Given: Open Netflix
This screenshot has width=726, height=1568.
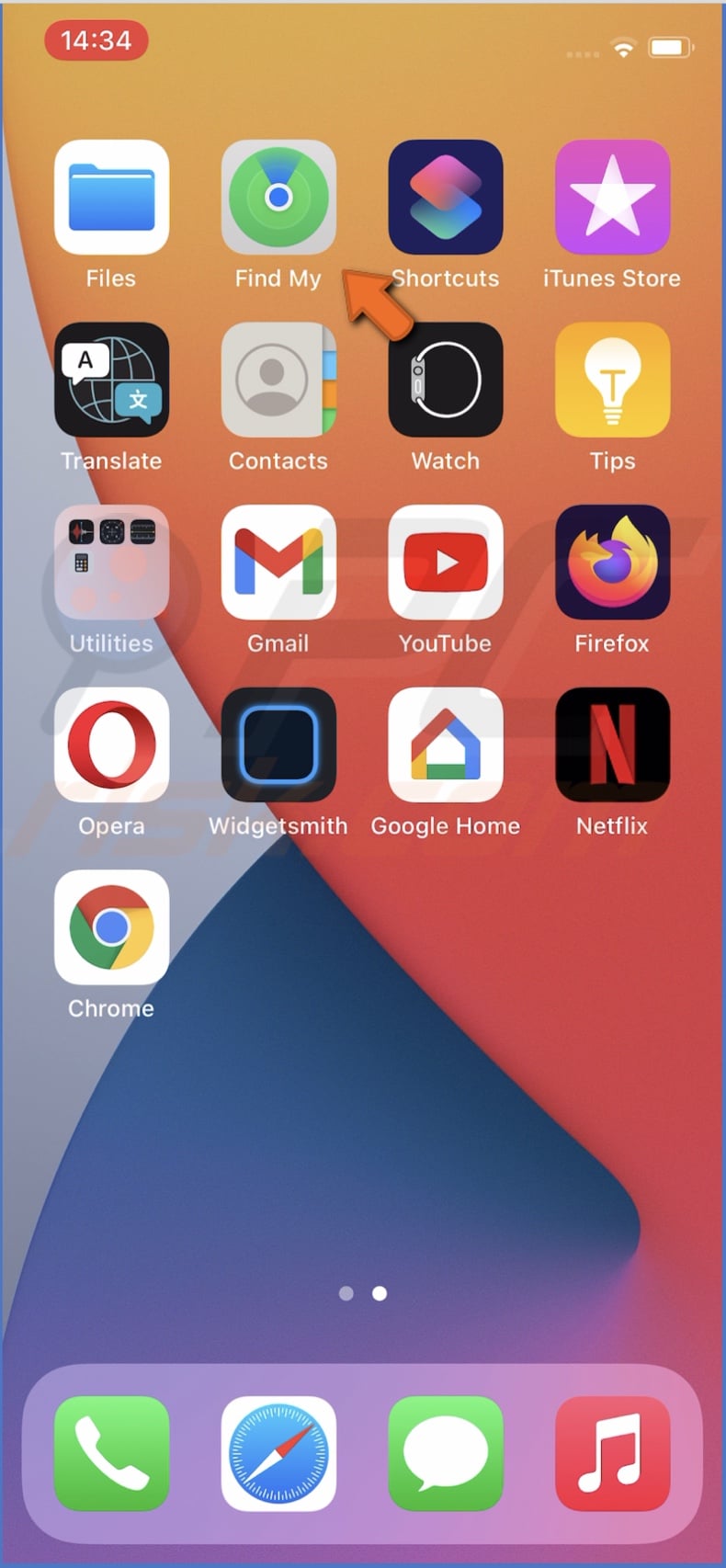Looking at the screenshot, I should (x=612, y=744).
